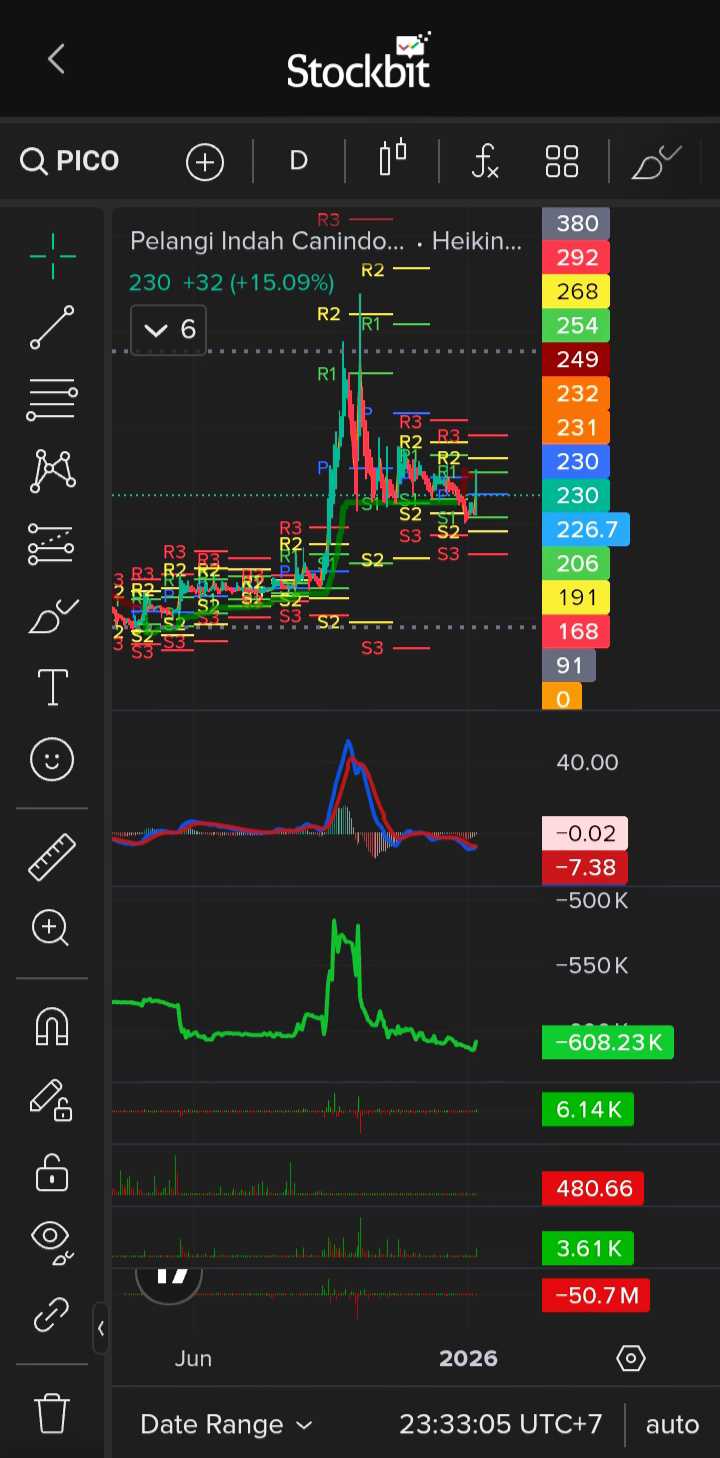Open the indicators fx menu
Viewport: 720px width, 1458px height.
[x=485, y=161]
